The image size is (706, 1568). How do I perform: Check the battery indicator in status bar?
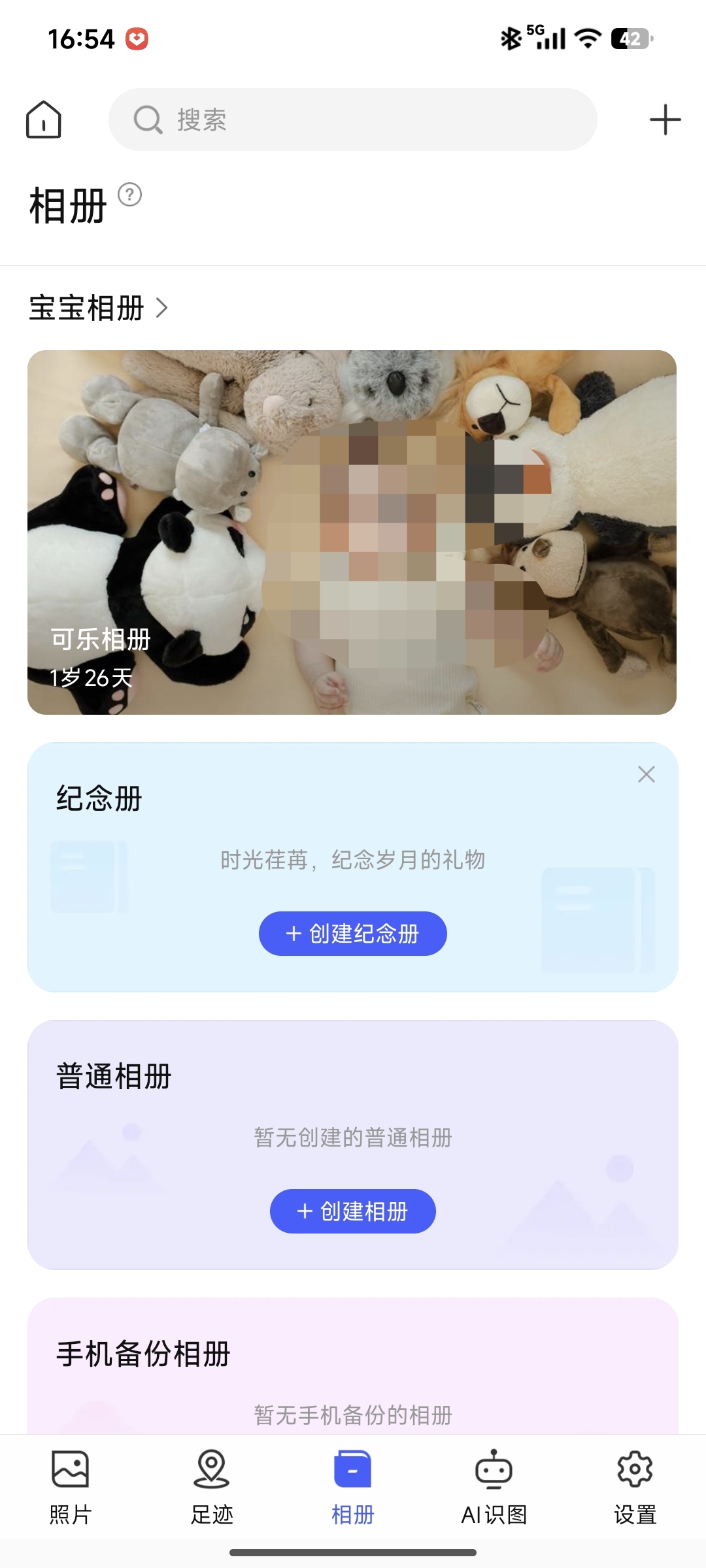coord(630,38)
